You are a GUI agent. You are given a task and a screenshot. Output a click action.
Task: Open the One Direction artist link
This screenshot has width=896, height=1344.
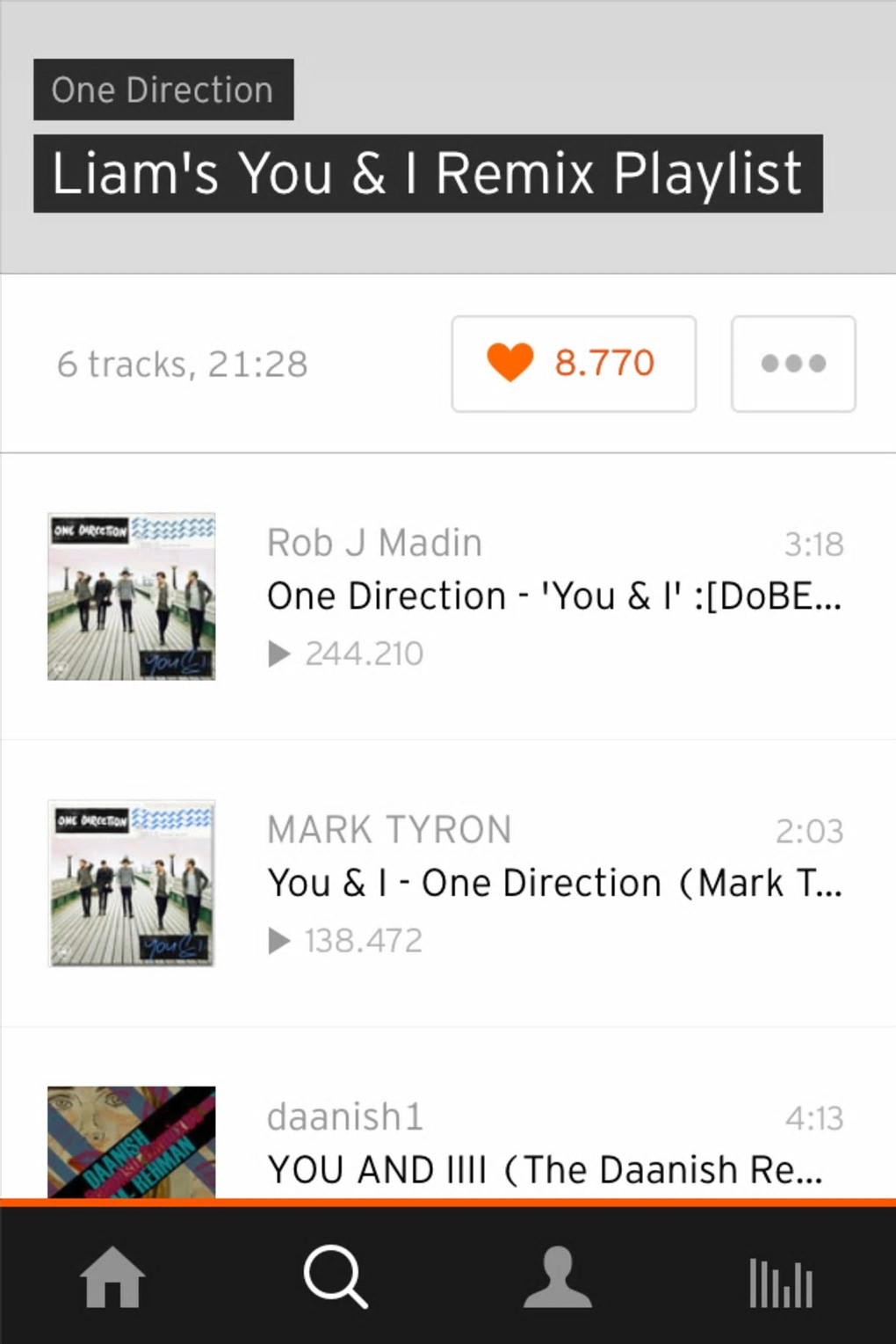163,90
